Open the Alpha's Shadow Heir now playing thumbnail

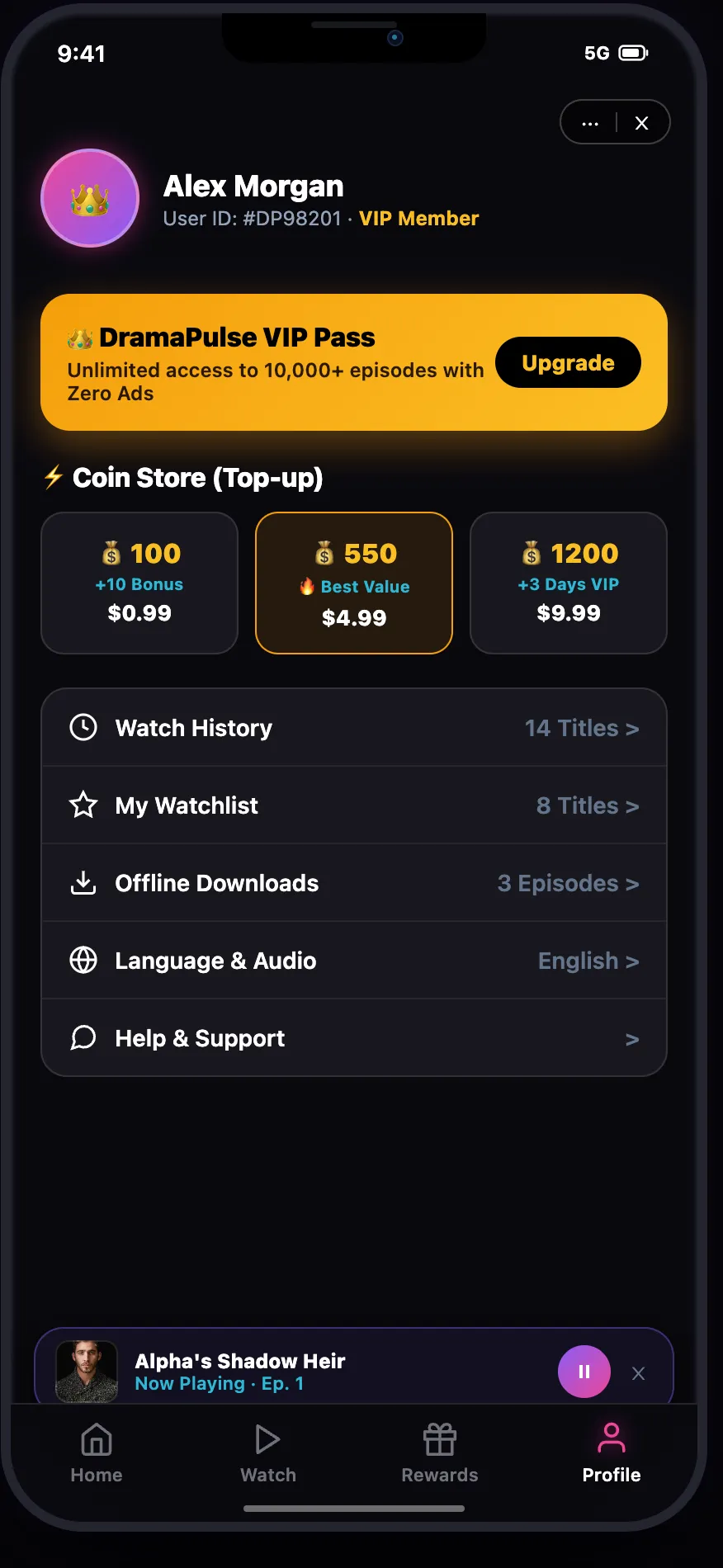(87, 1372)
